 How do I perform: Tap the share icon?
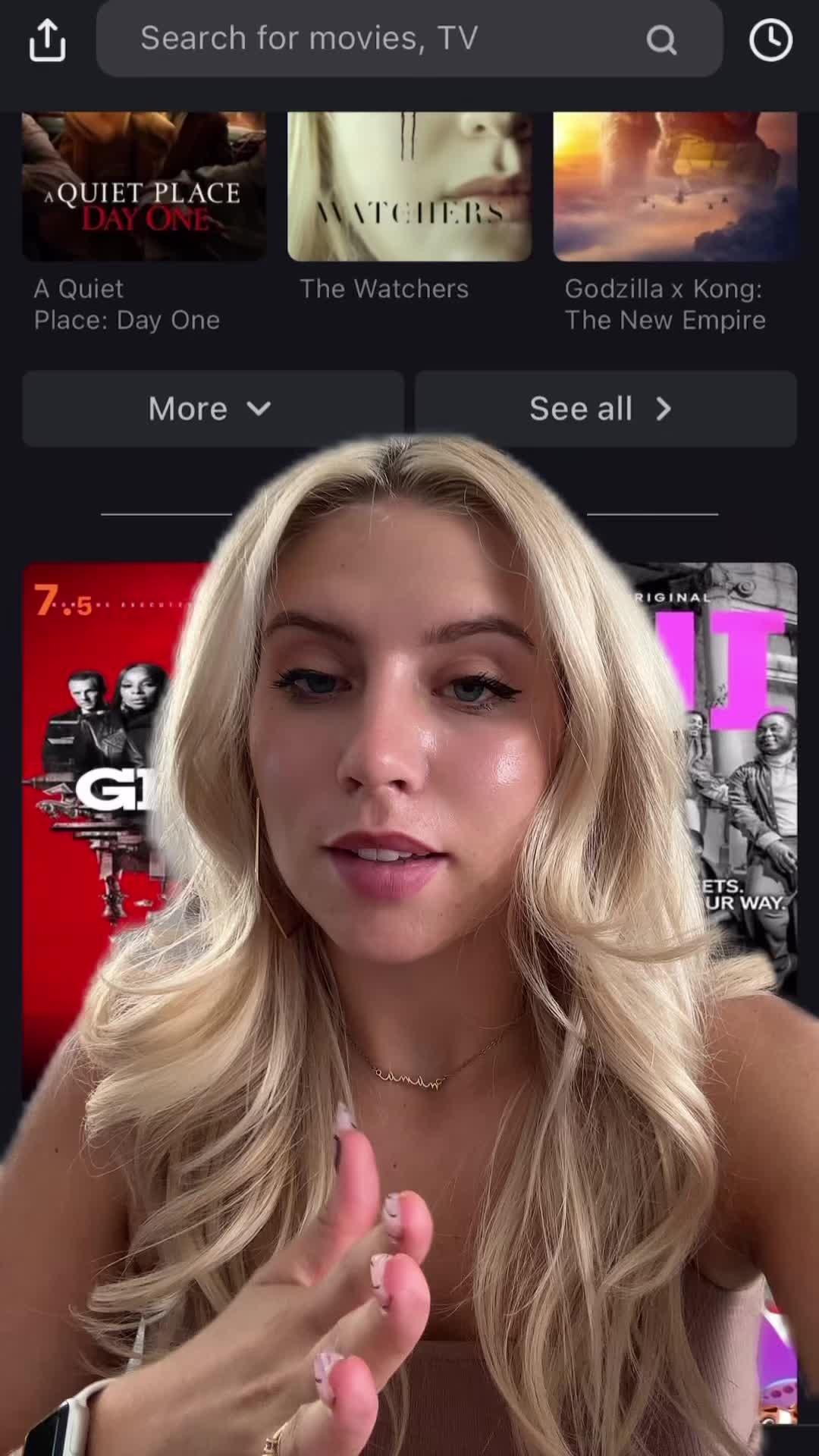[x=47, y=39]
